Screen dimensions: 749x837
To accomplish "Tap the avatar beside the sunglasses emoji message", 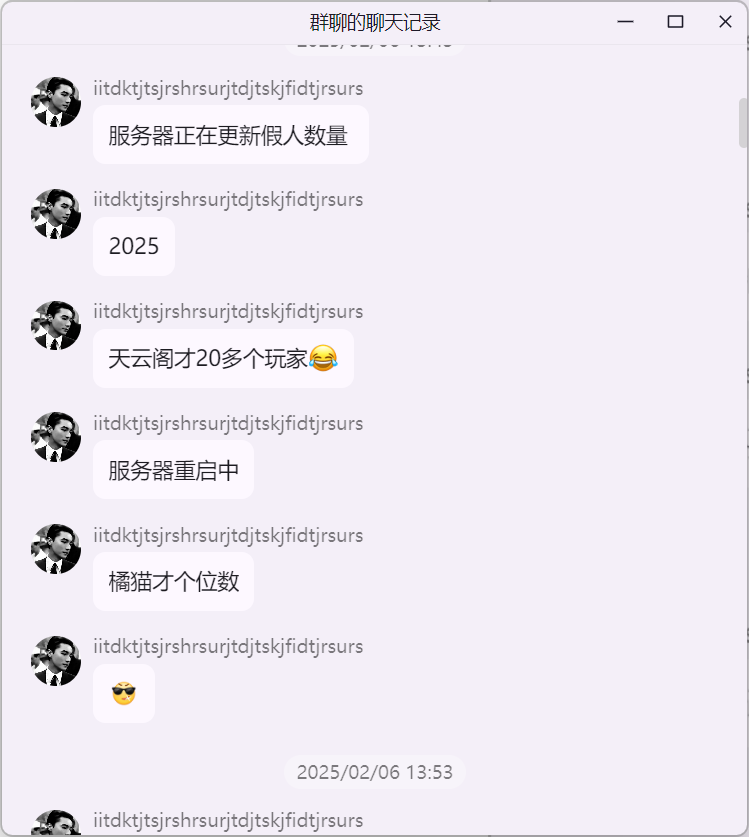I will [x=56, y=661].
